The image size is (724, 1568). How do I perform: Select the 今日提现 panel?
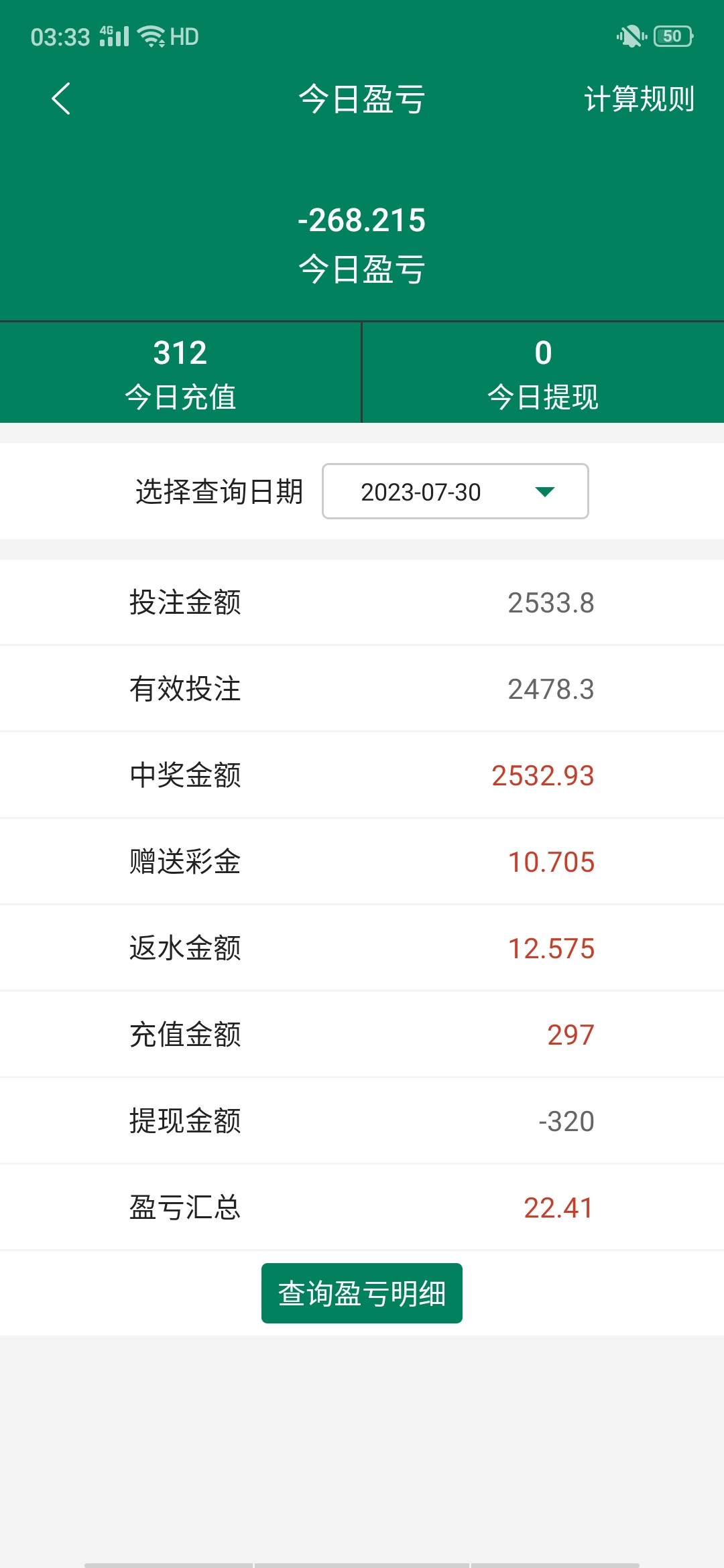543,372
